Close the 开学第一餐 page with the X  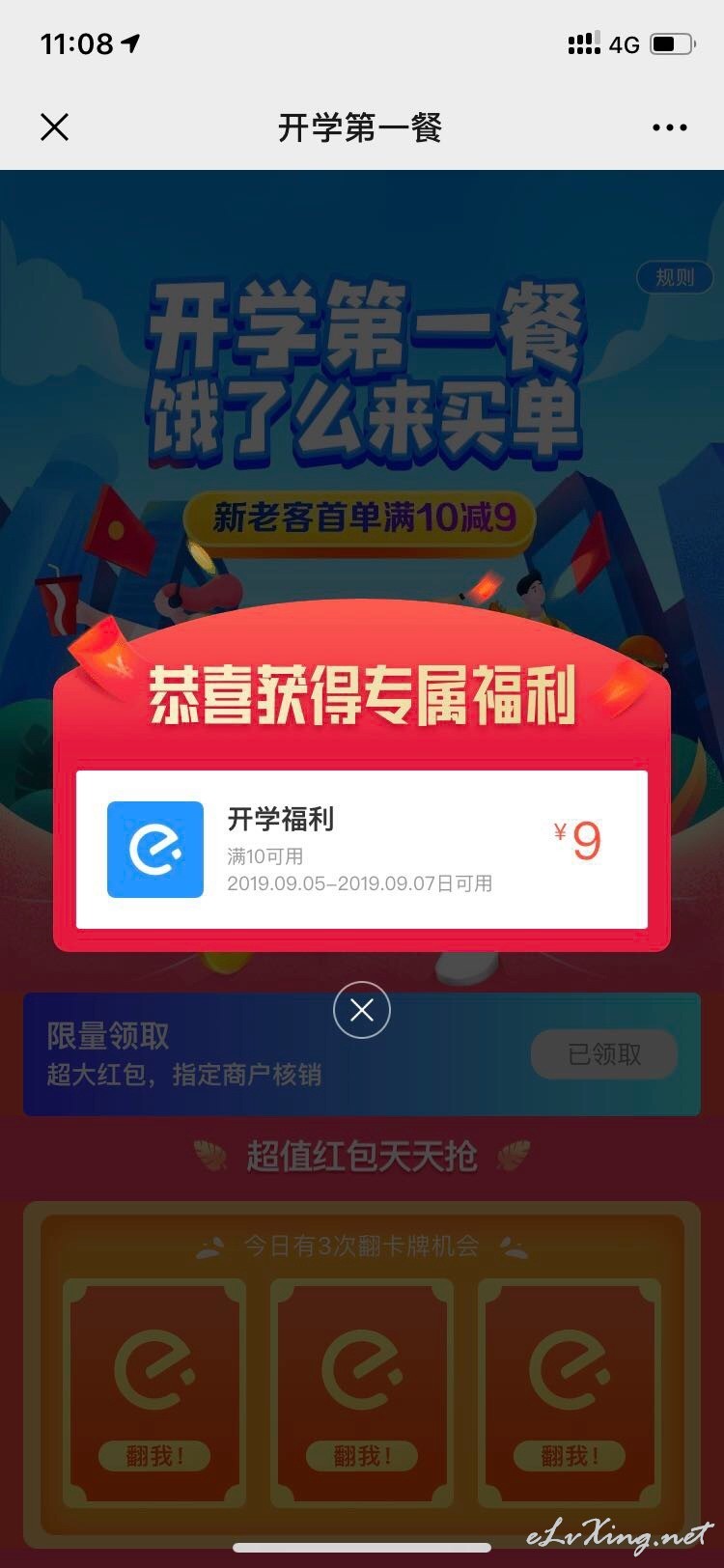tap(55, 126)
